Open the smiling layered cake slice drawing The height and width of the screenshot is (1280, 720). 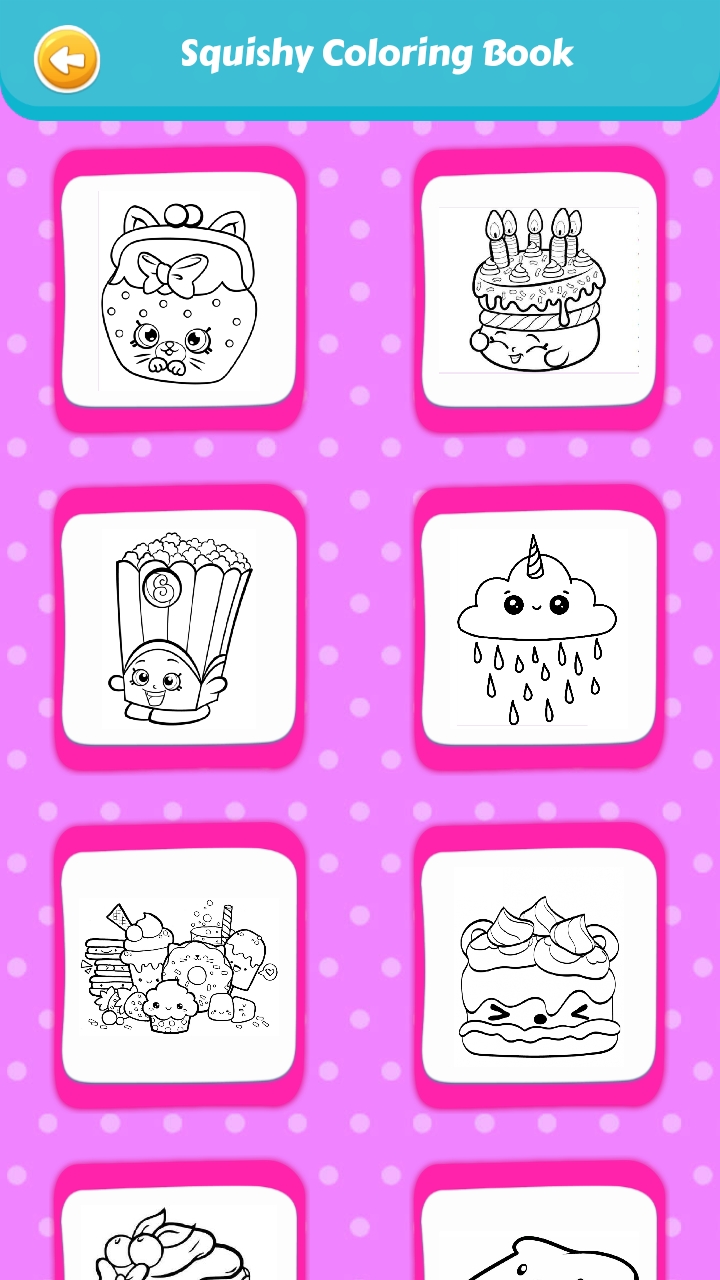pos(539,966)
